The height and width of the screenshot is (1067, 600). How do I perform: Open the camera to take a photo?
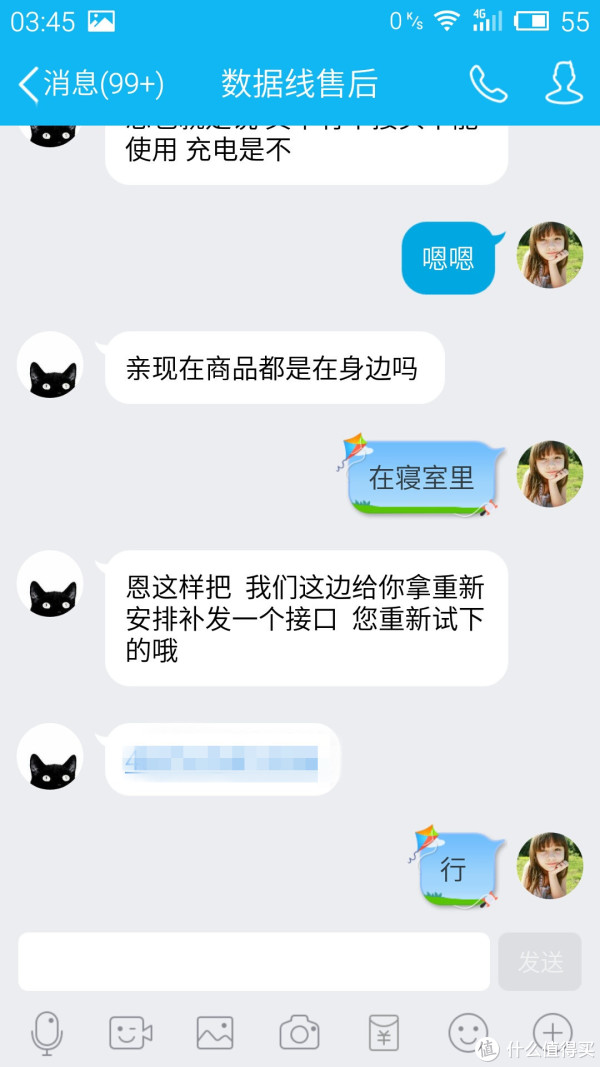pyautogui.click(x=299, y=1032)
